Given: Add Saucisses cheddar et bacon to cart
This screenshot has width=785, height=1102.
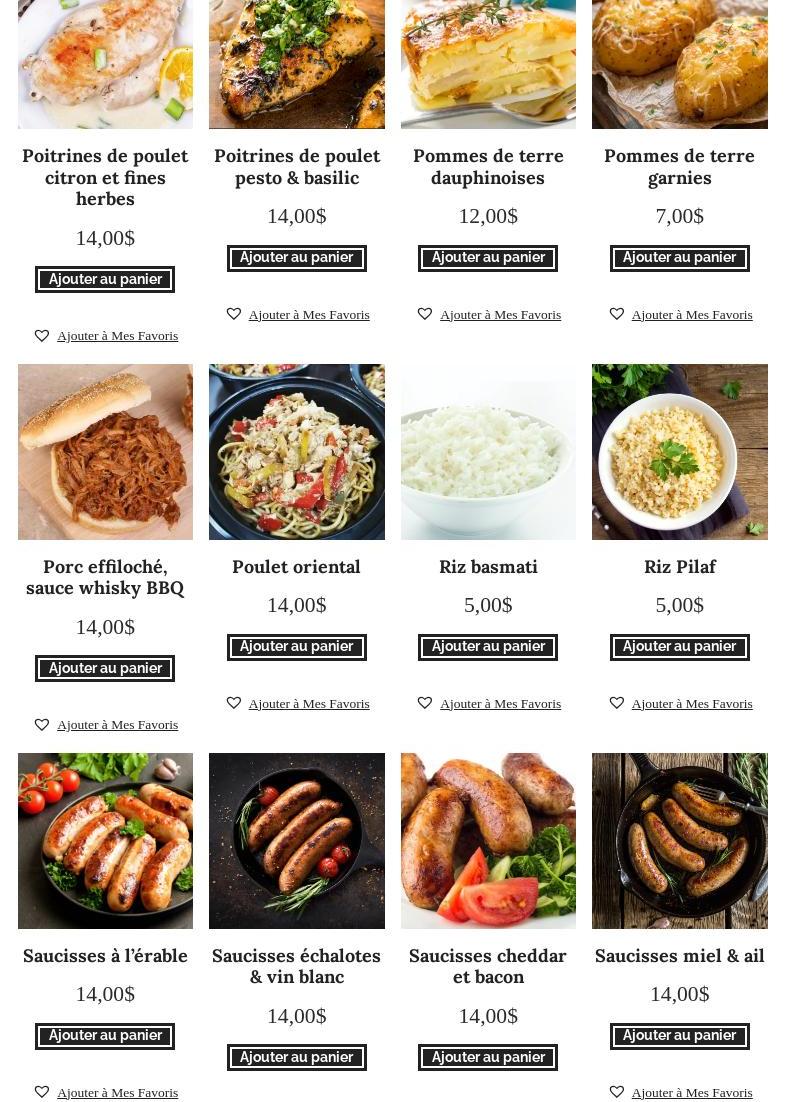Looking at the screenshot, I should 488,1058.
